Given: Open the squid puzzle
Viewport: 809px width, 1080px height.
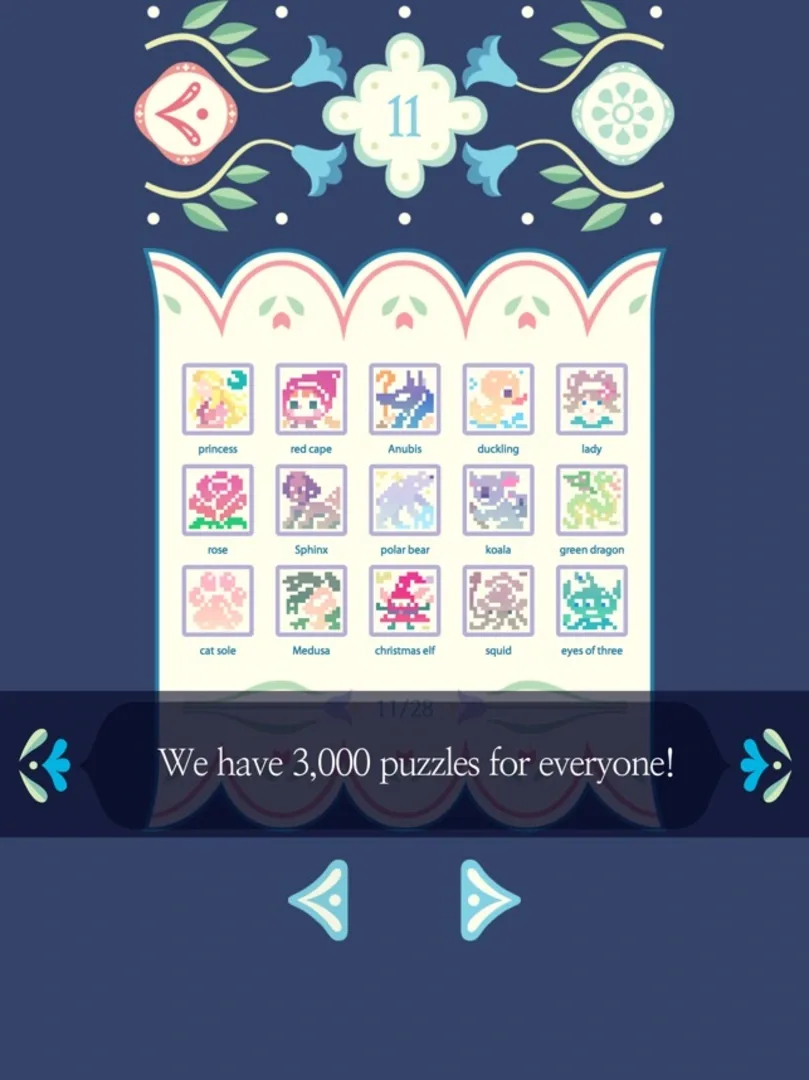Looking at the screenshot, I should 498,601.
